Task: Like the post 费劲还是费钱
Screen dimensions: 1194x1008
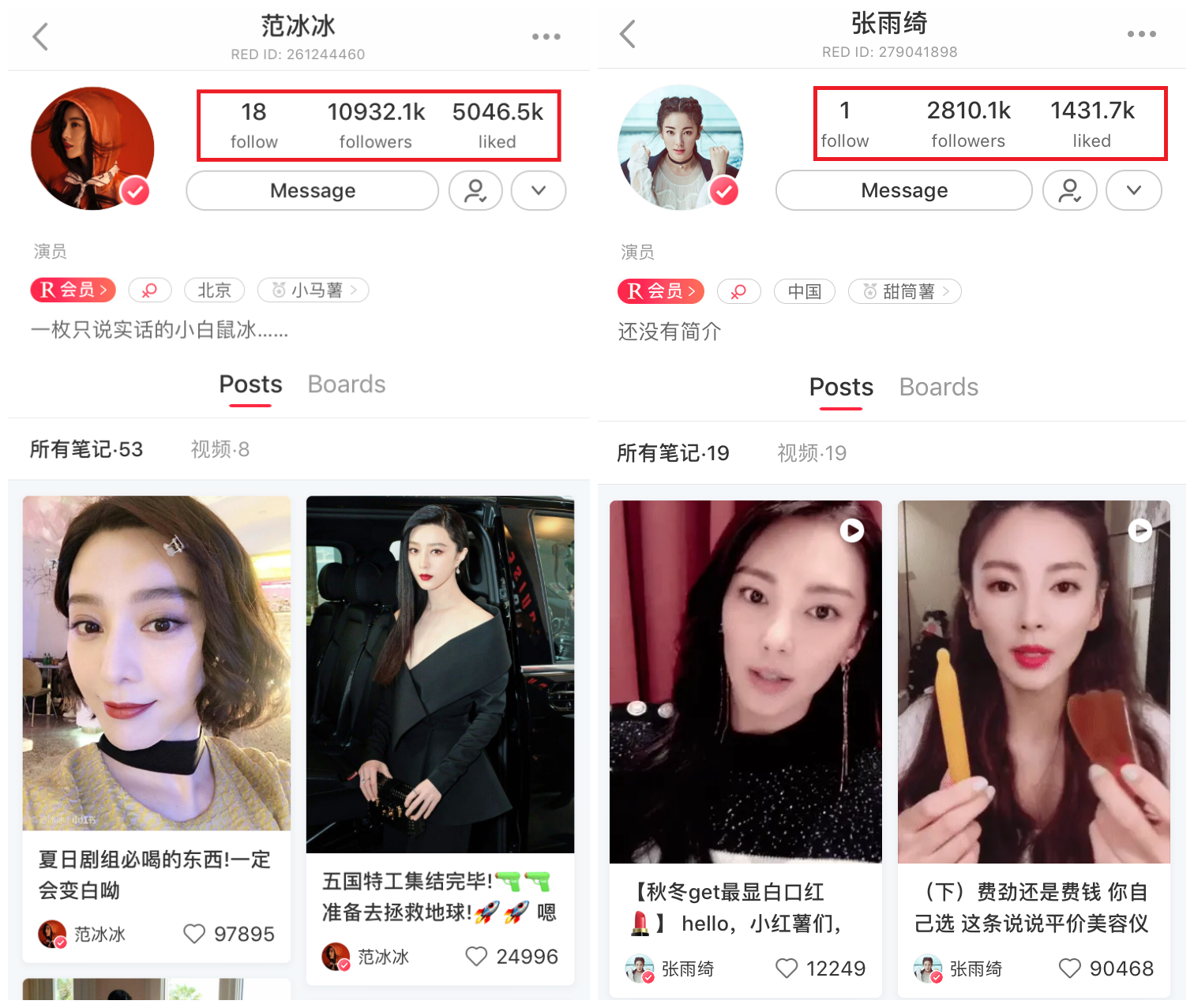Action: coord(1069,969)
